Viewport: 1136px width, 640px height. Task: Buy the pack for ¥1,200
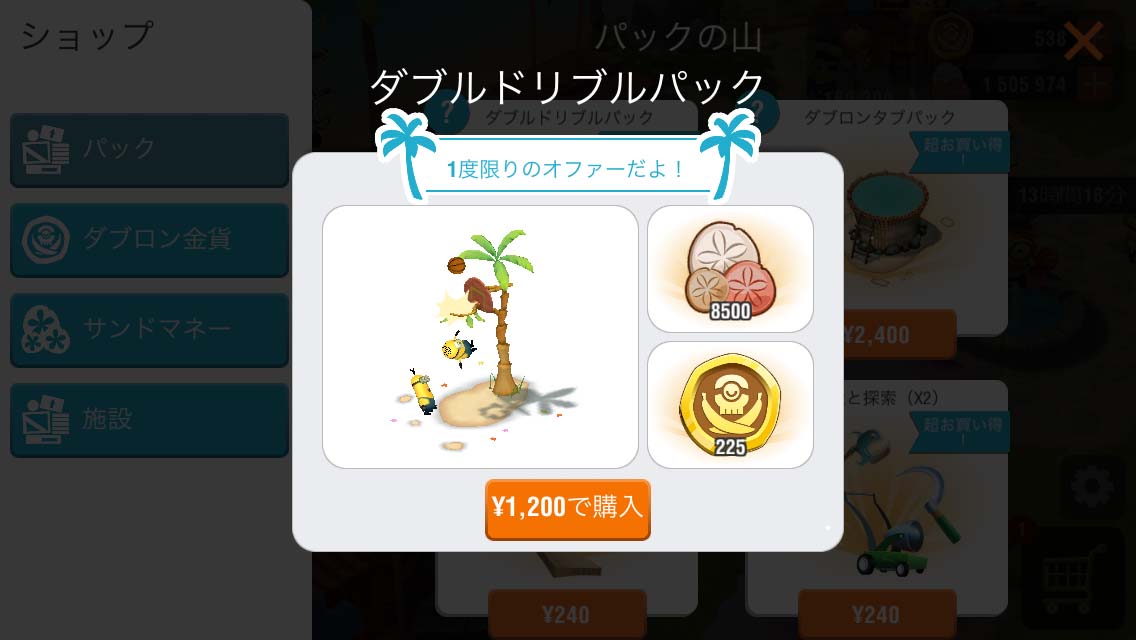click(567, 508)
